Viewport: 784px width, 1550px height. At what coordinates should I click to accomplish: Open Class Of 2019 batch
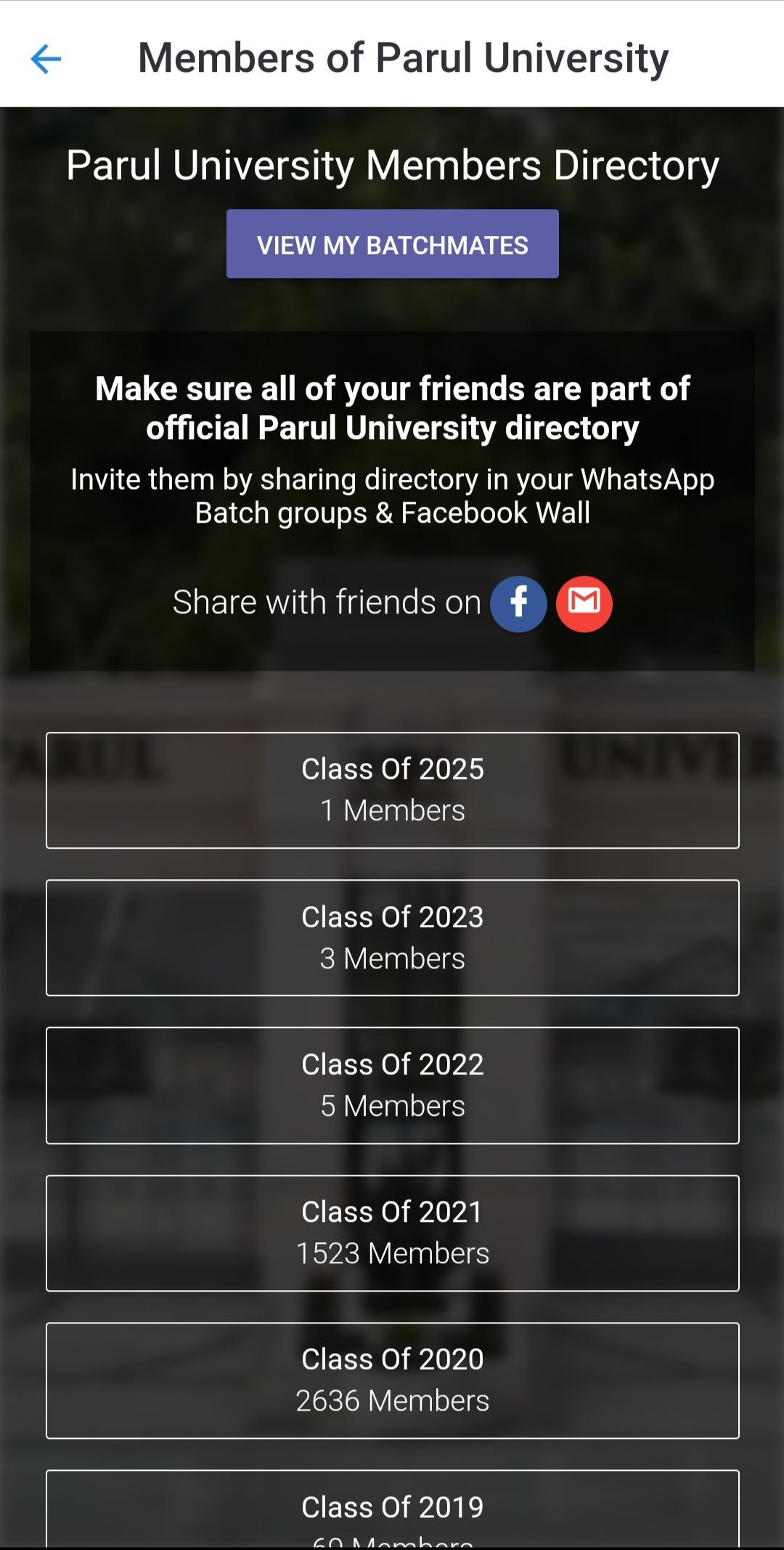pos(393,1509)
